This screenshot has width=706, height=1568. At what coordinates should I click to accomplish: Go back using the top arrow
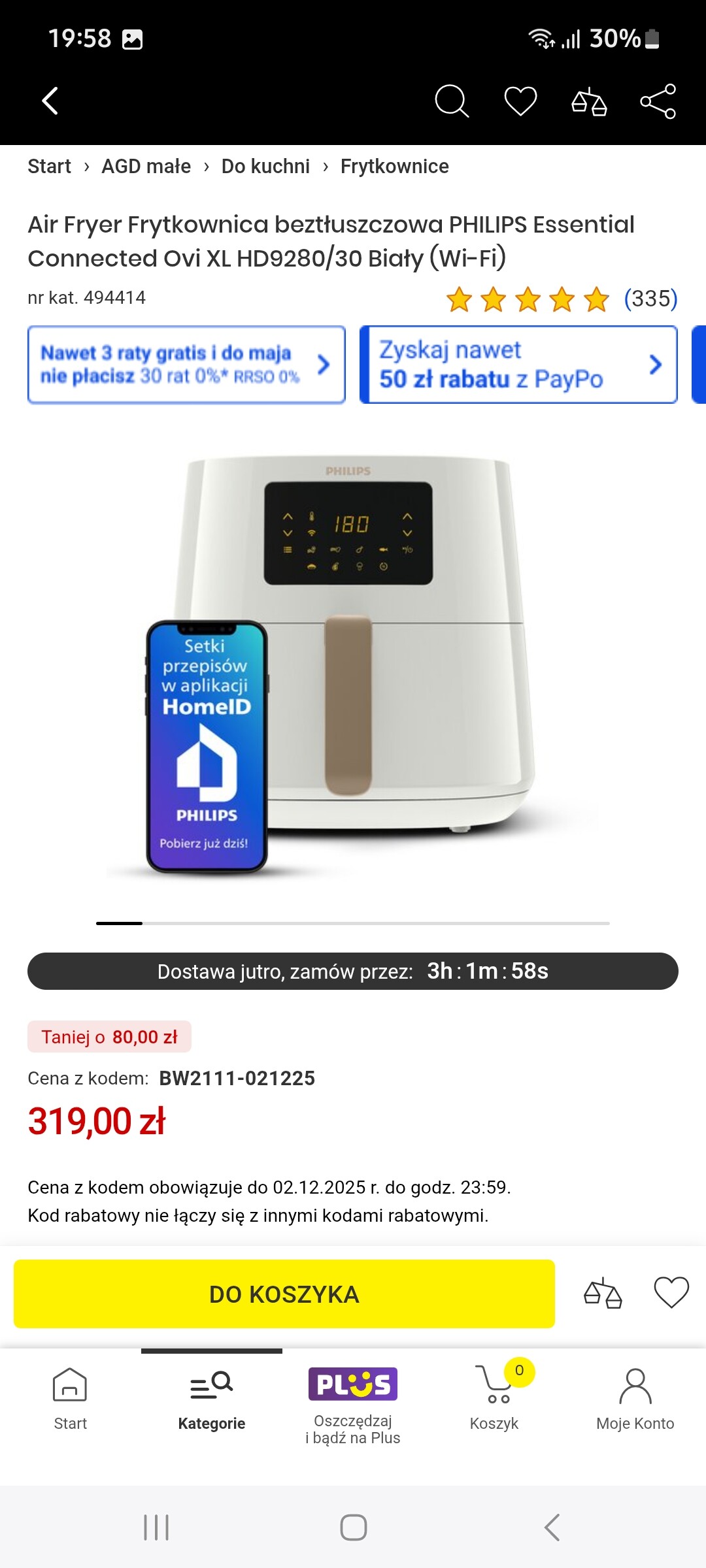click(50, 101)
